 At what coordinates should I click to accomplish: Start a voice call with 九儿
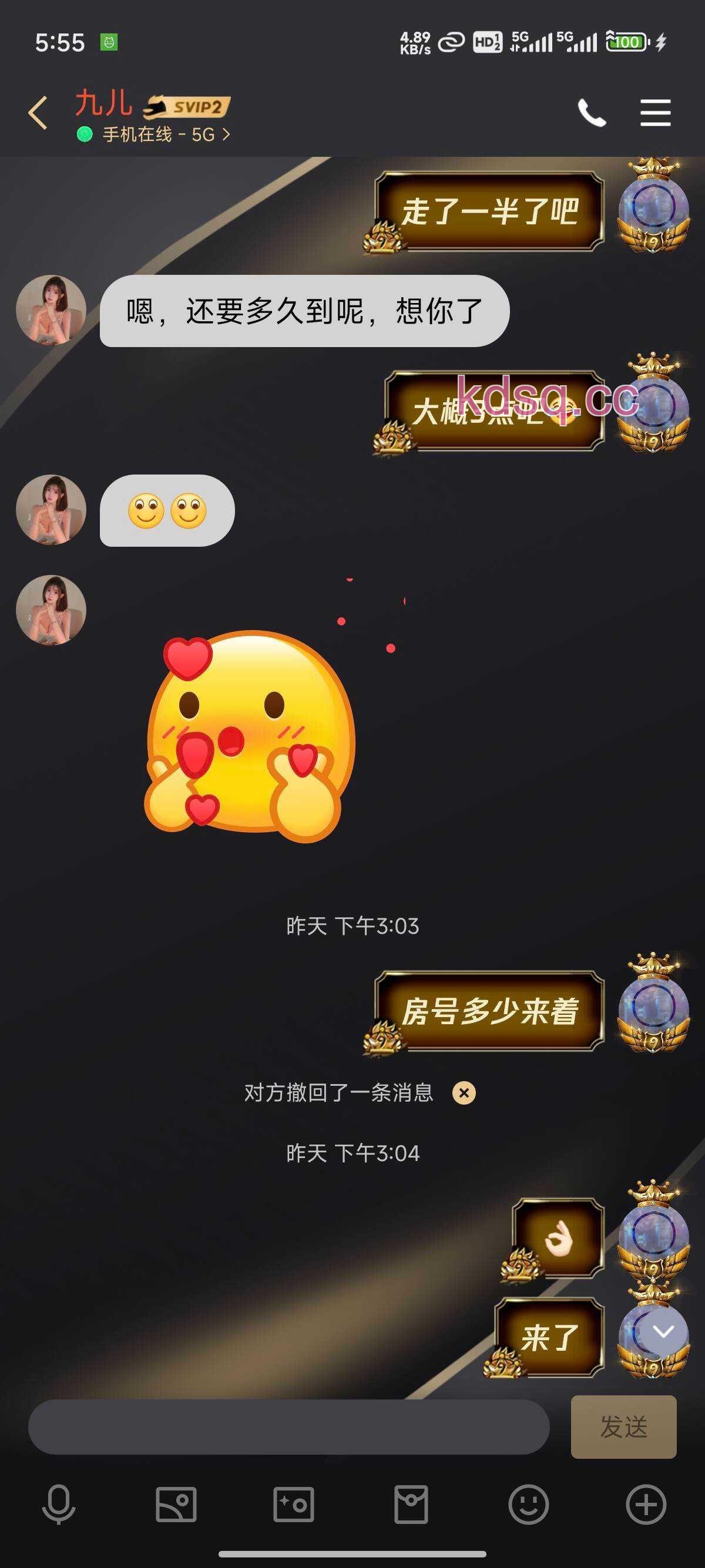tap(592, 113)
